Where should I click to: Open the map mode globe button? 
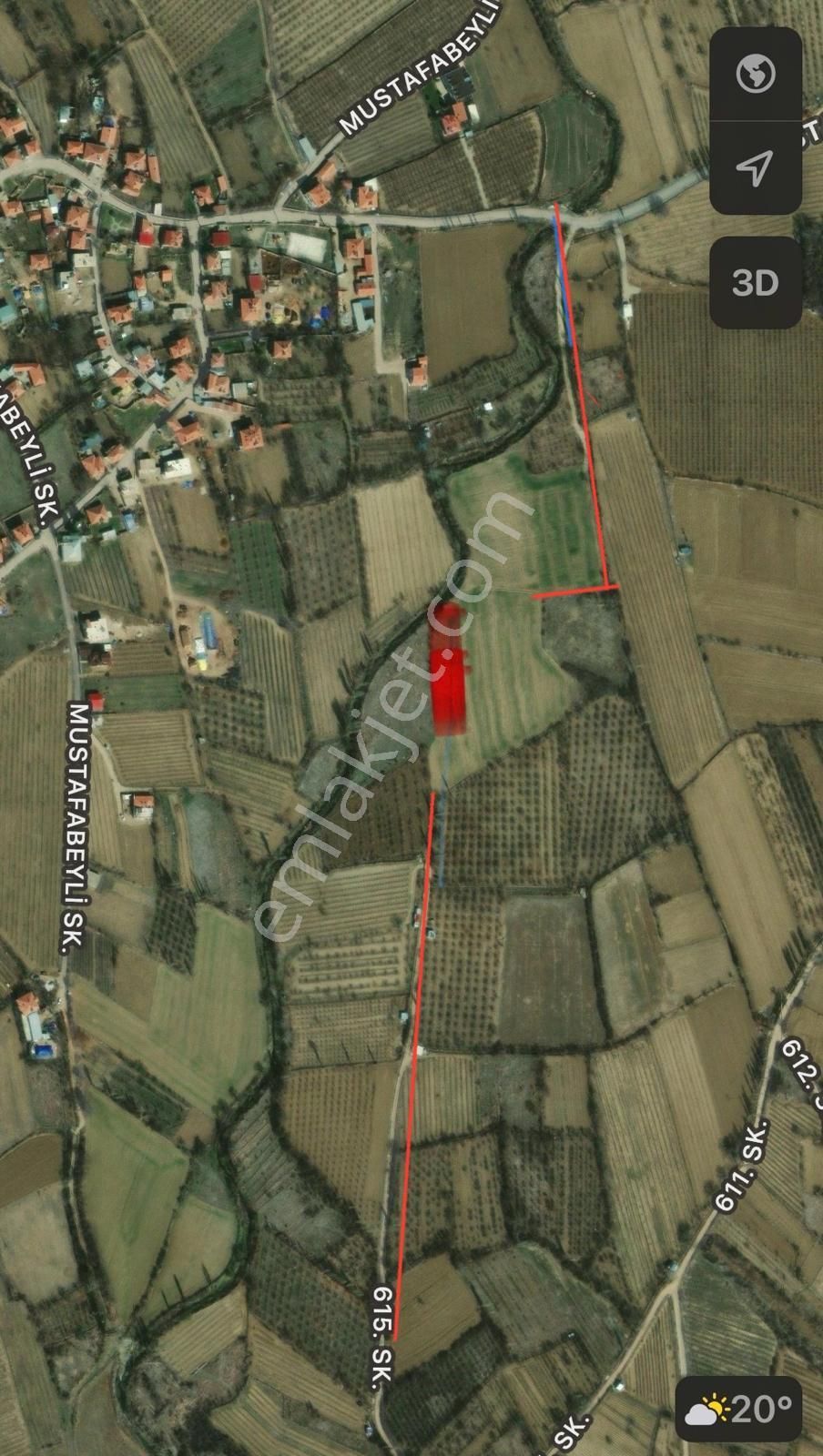756,75
